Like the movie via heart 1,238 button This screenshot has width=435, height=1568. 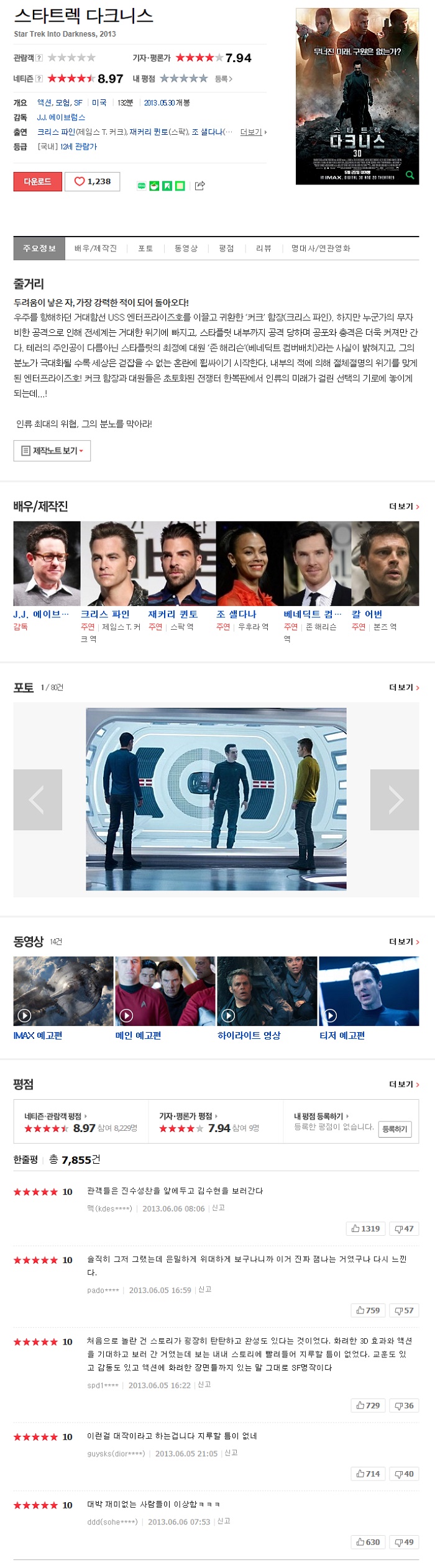click(92, 181)
